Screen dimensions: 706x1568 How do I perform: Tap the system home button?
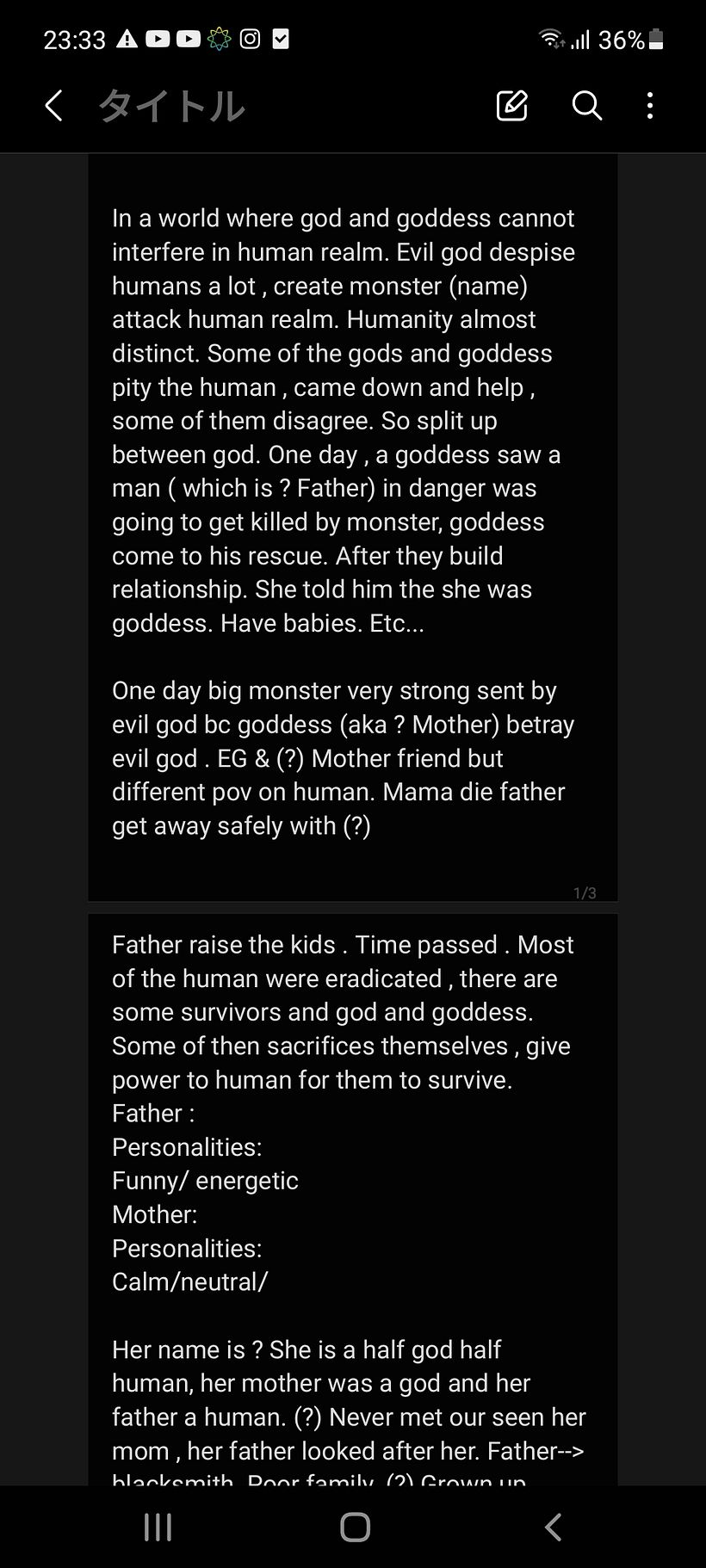[355, 1527]
